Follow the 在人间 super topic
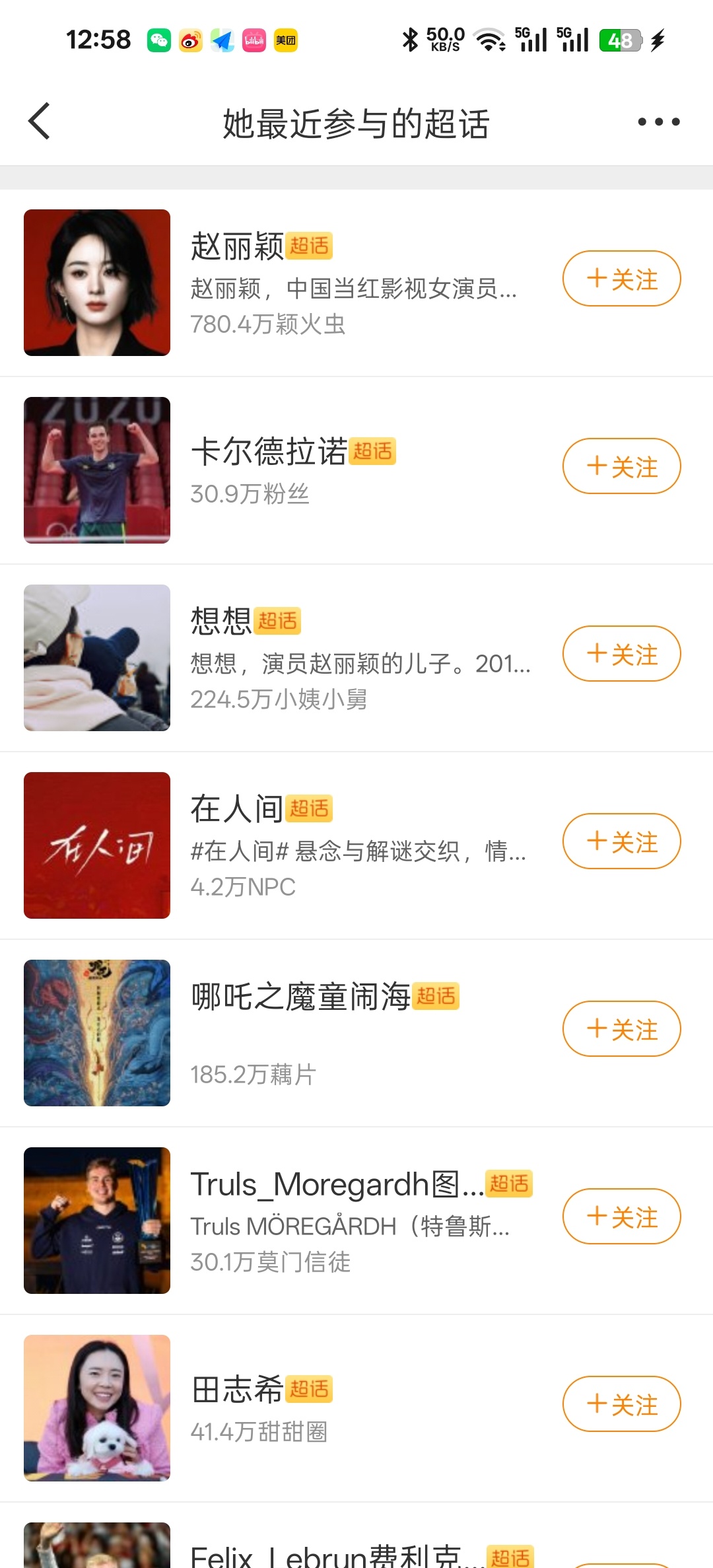Viewport: 713px width, 1568px height. (x=621, y=841)
